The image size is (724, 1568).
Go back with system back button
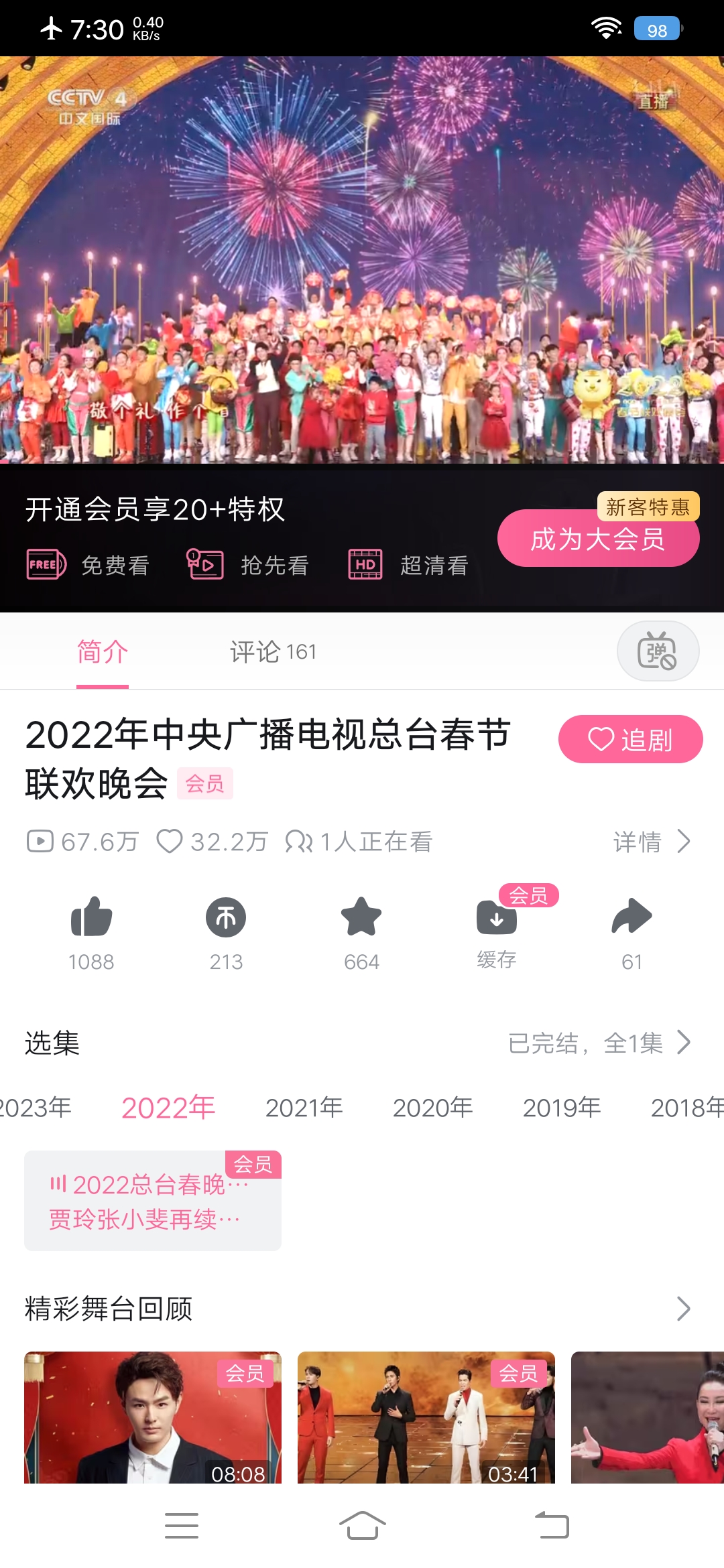[x=552, y=1526]
